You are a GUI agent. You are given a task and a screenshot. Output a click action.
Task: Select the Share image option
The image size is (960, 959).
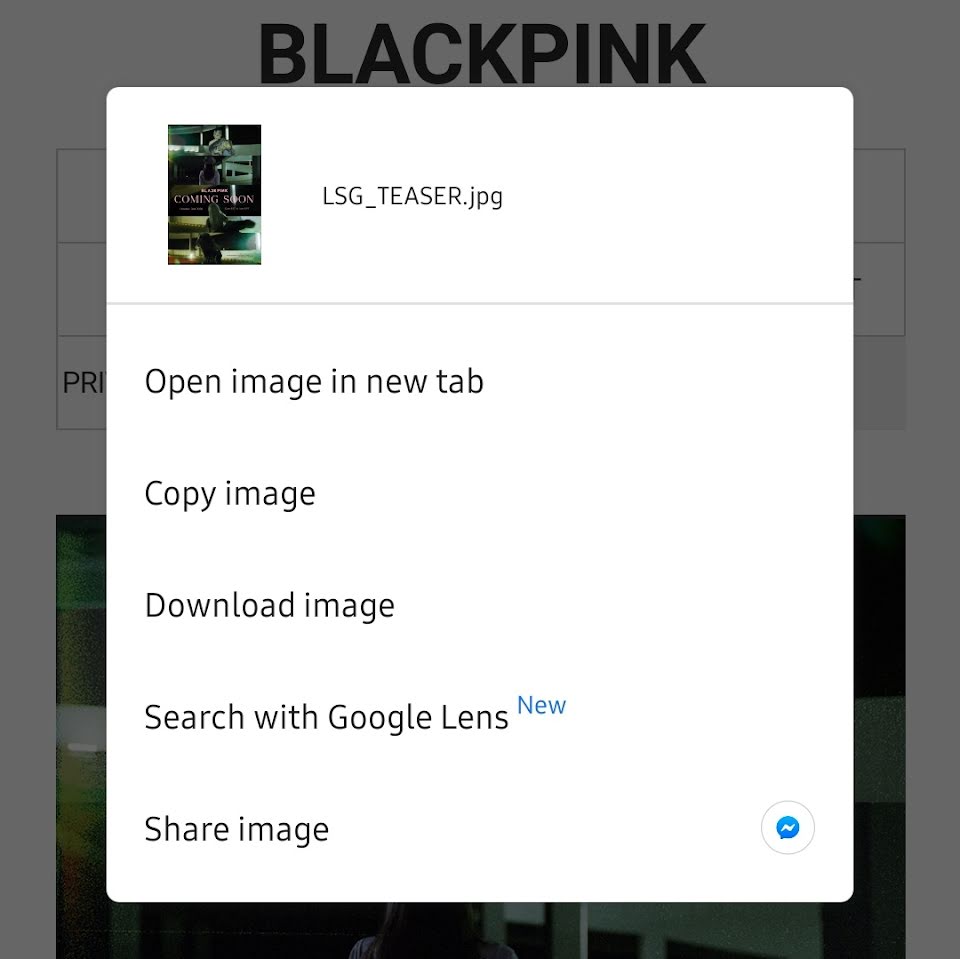237,830
